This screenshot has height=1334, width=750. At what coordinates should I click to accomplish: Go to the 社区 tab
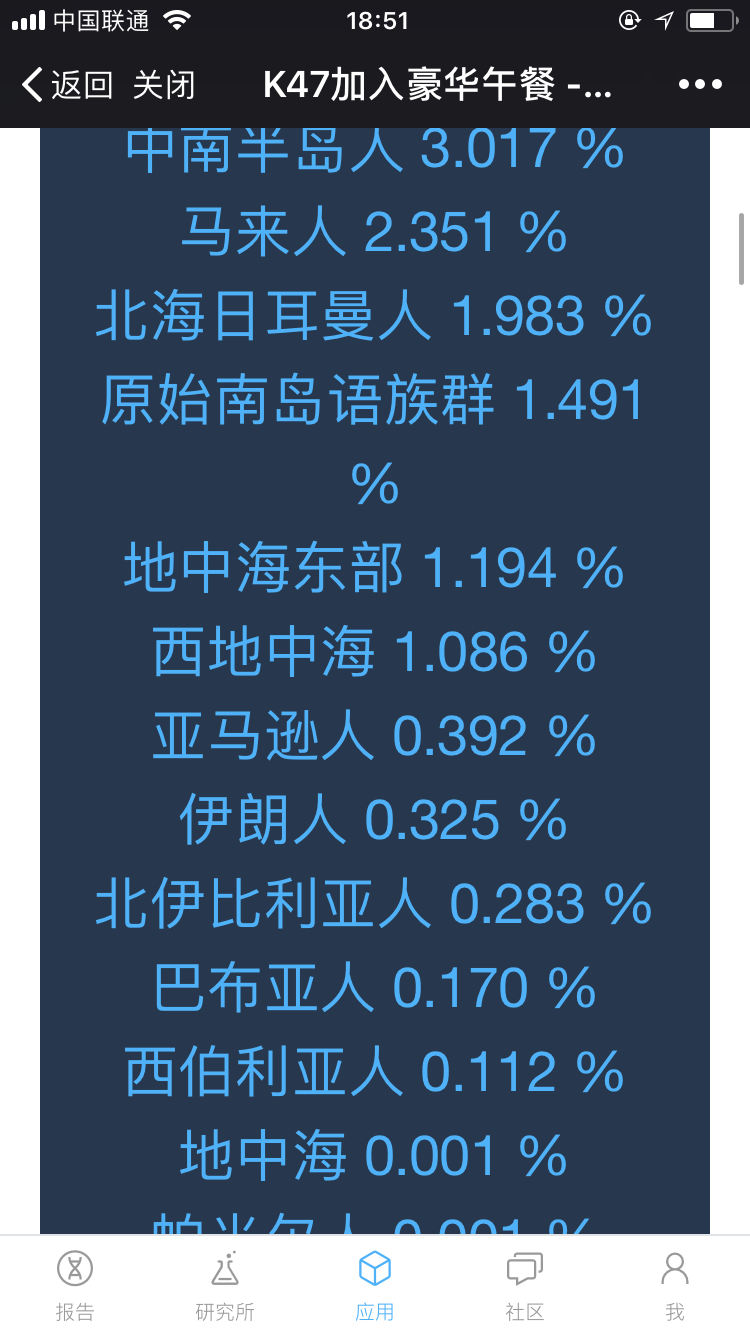pos(525,1285)
